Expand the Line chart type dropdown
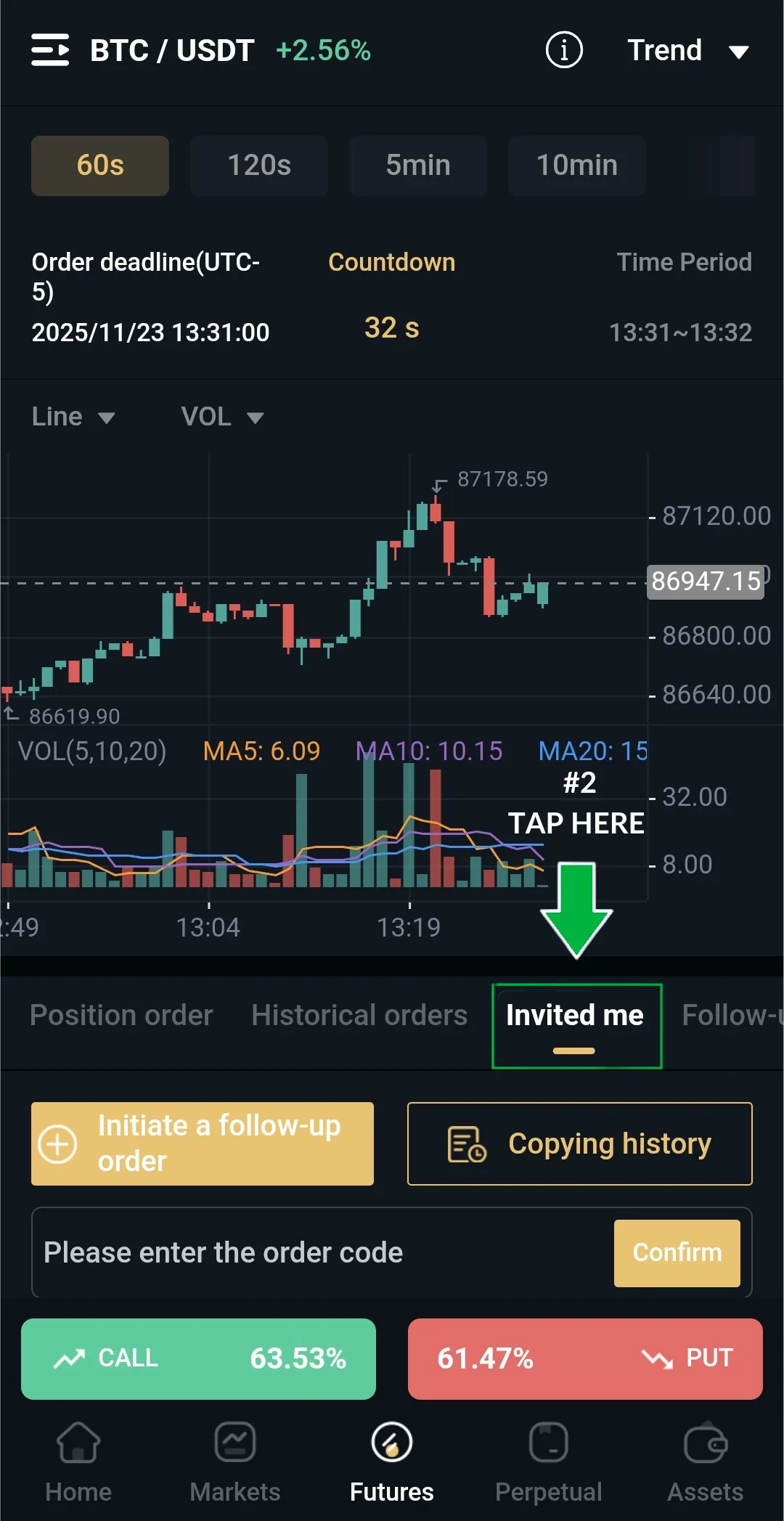784x1521 pixels. tap(73, 417)
